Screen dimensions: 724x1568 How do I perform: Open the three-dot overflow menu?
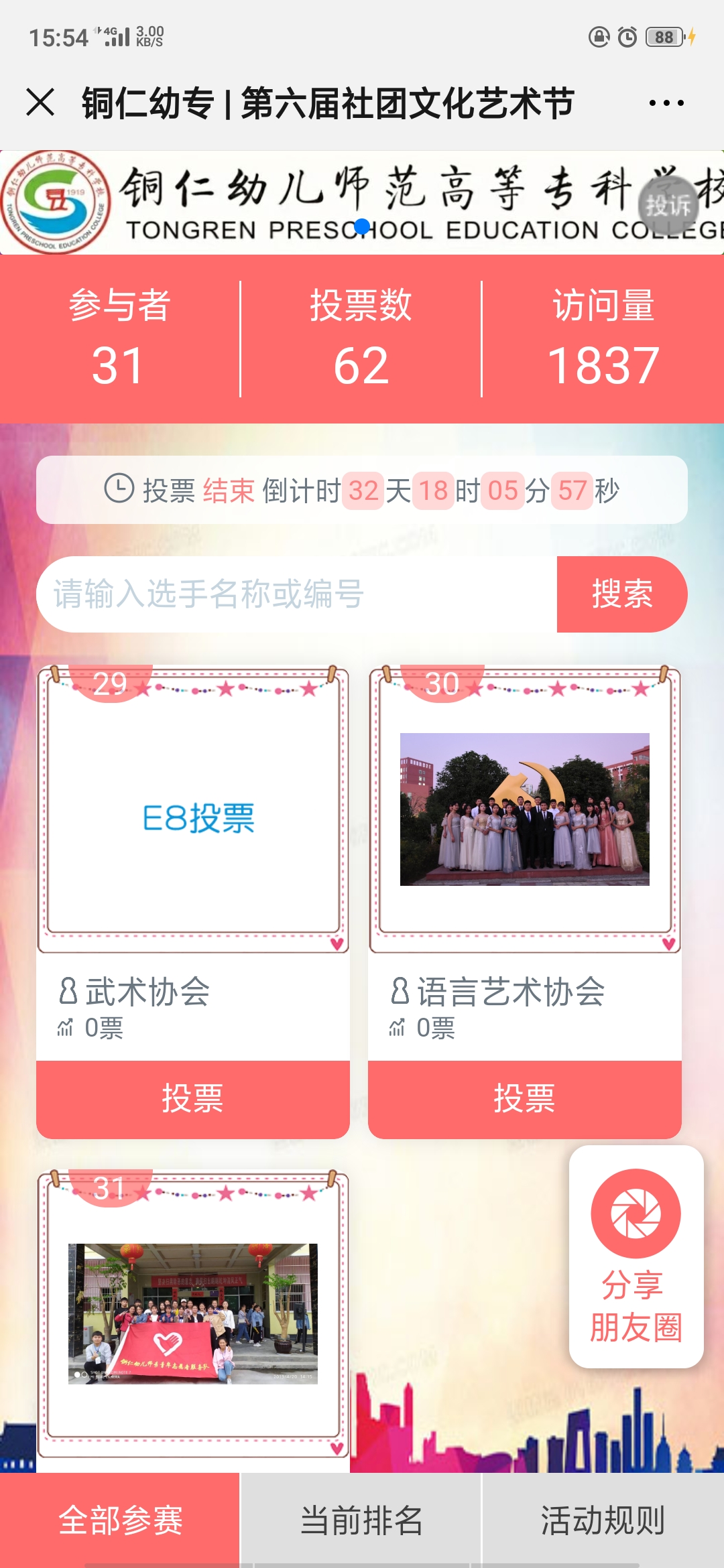(x=666, y=103)
